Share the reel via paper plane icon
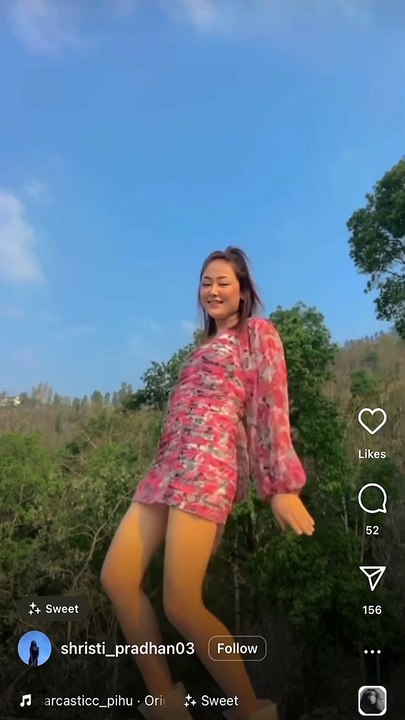 click(x=372, y=577)
